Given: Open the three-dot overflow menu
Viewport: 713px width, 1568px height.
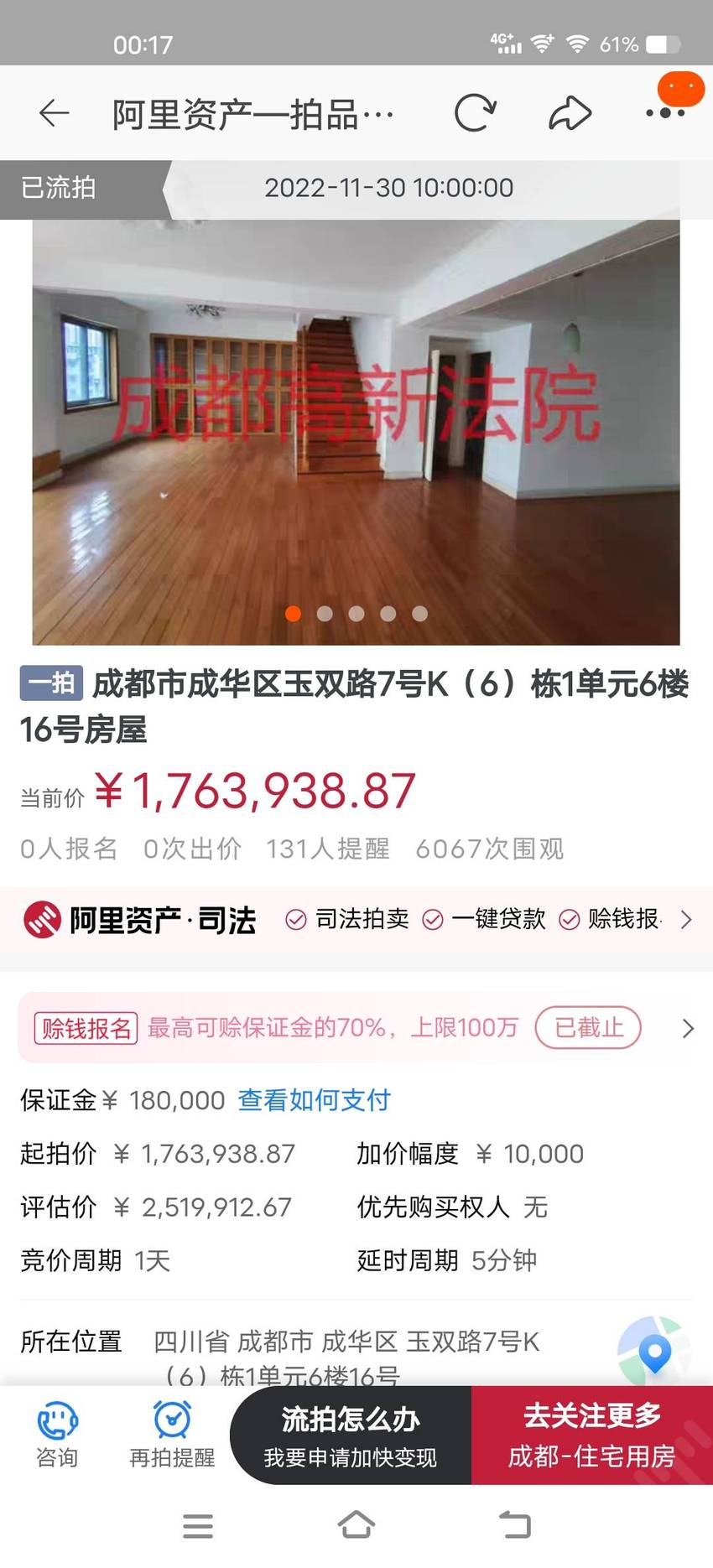Looking at the screenshot, I should click(665, 113).
